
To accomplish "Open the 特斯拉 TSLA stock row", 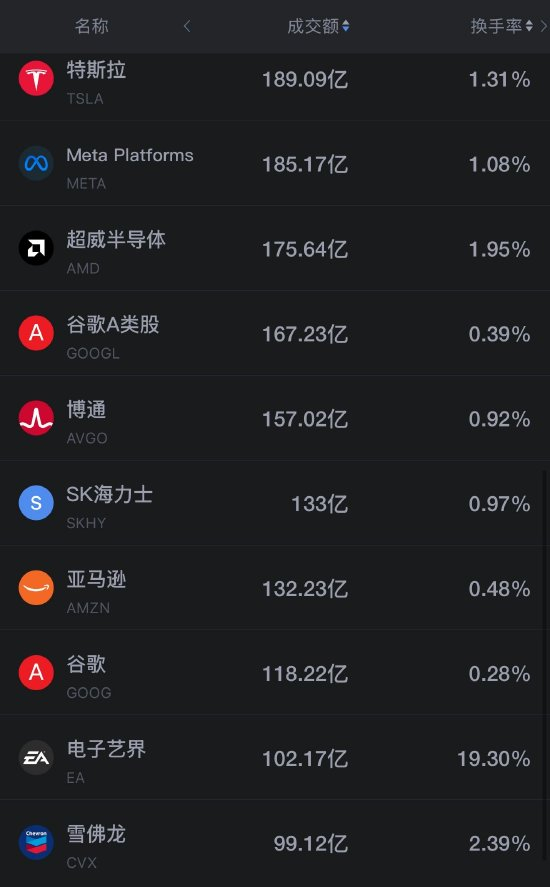I will pos(275,87).
